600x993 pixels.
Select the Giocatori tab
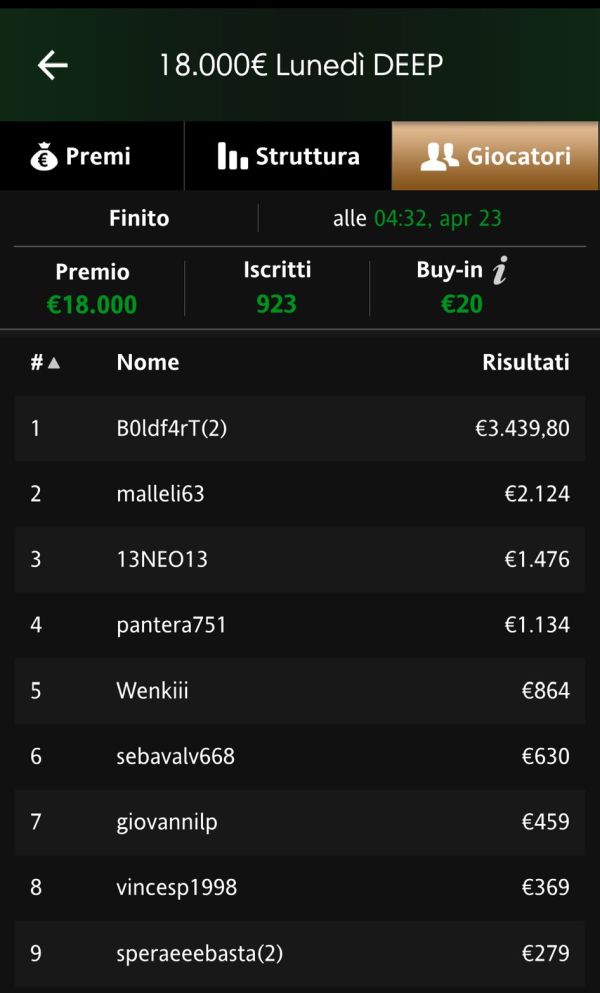495,156
